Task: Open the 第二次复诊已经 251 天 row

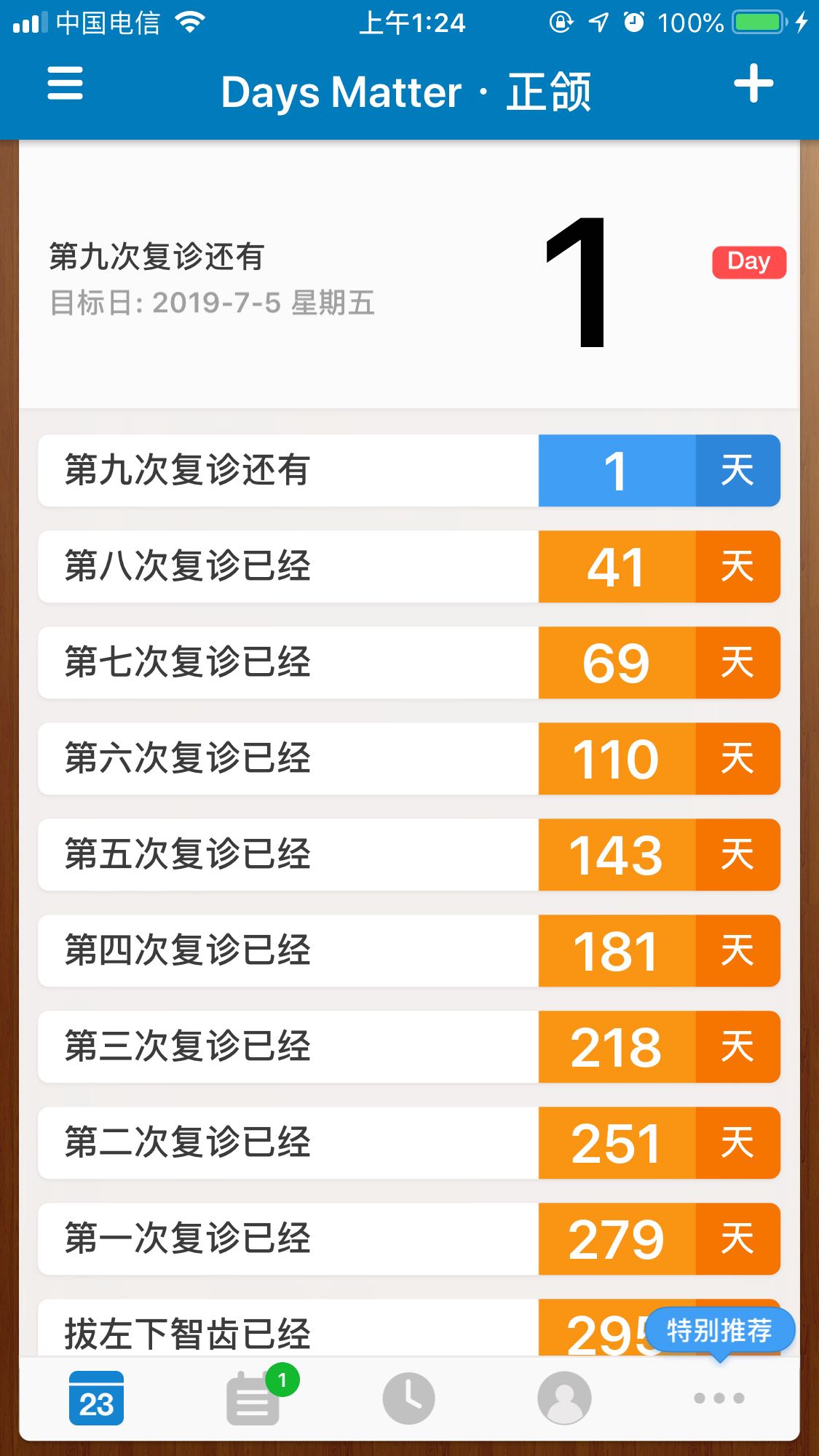Action: [408, 1143]
